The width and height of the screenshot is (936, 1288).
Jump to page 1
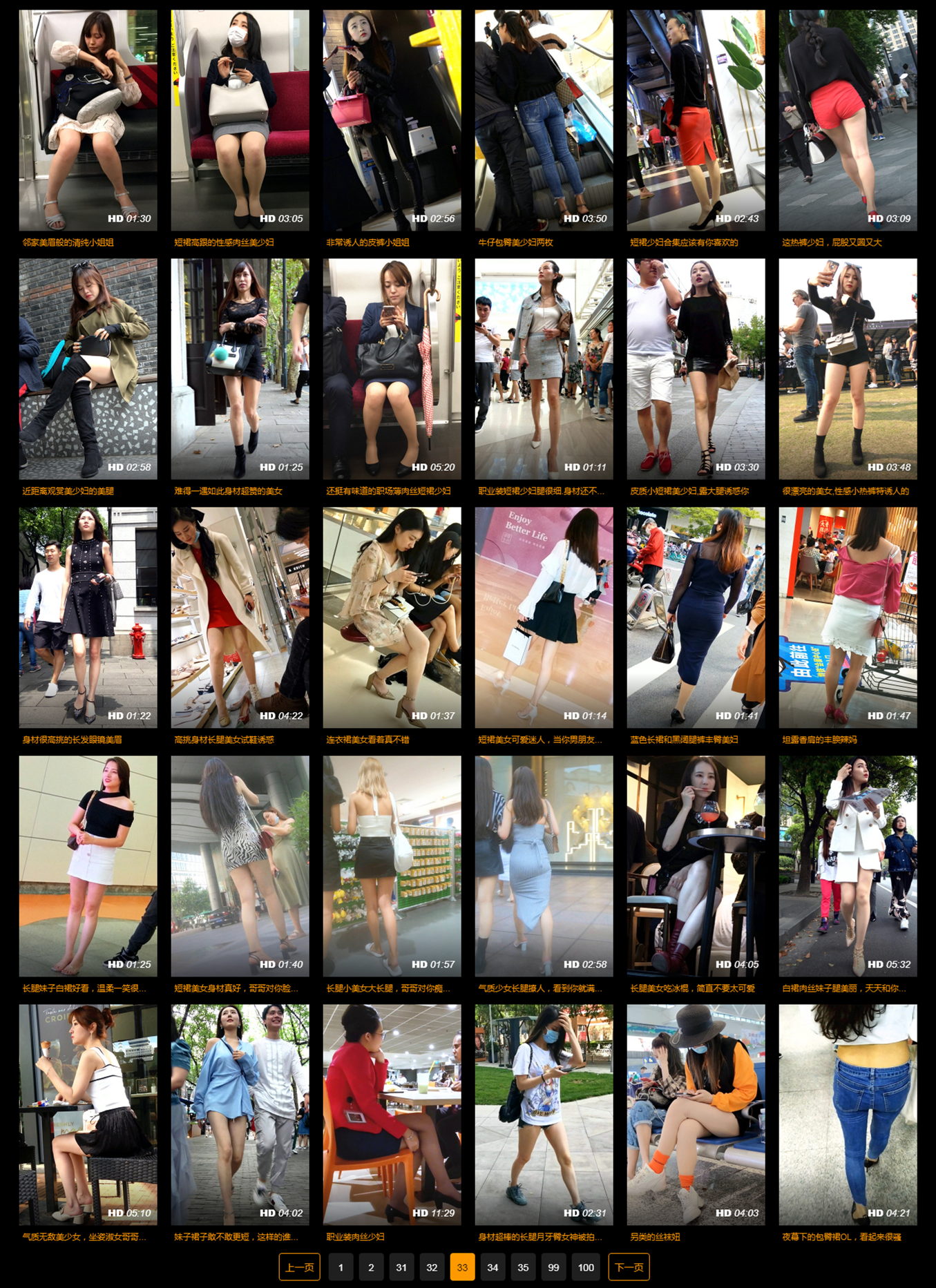pos(341,1267)
